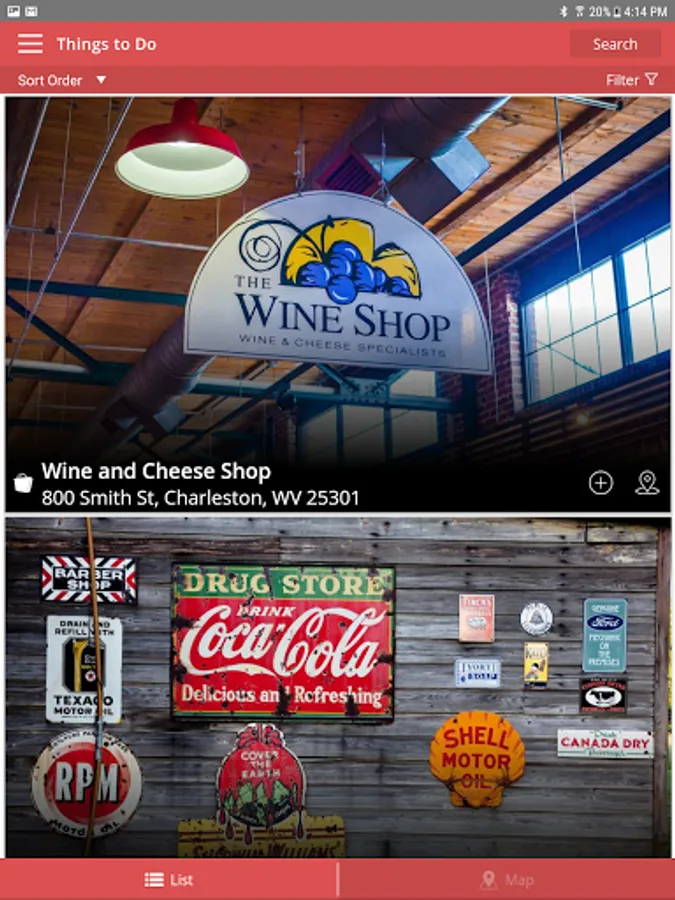Open the Filter options
Screen dimensions: 675x900
pyautogui.click(x=632, y=80)
